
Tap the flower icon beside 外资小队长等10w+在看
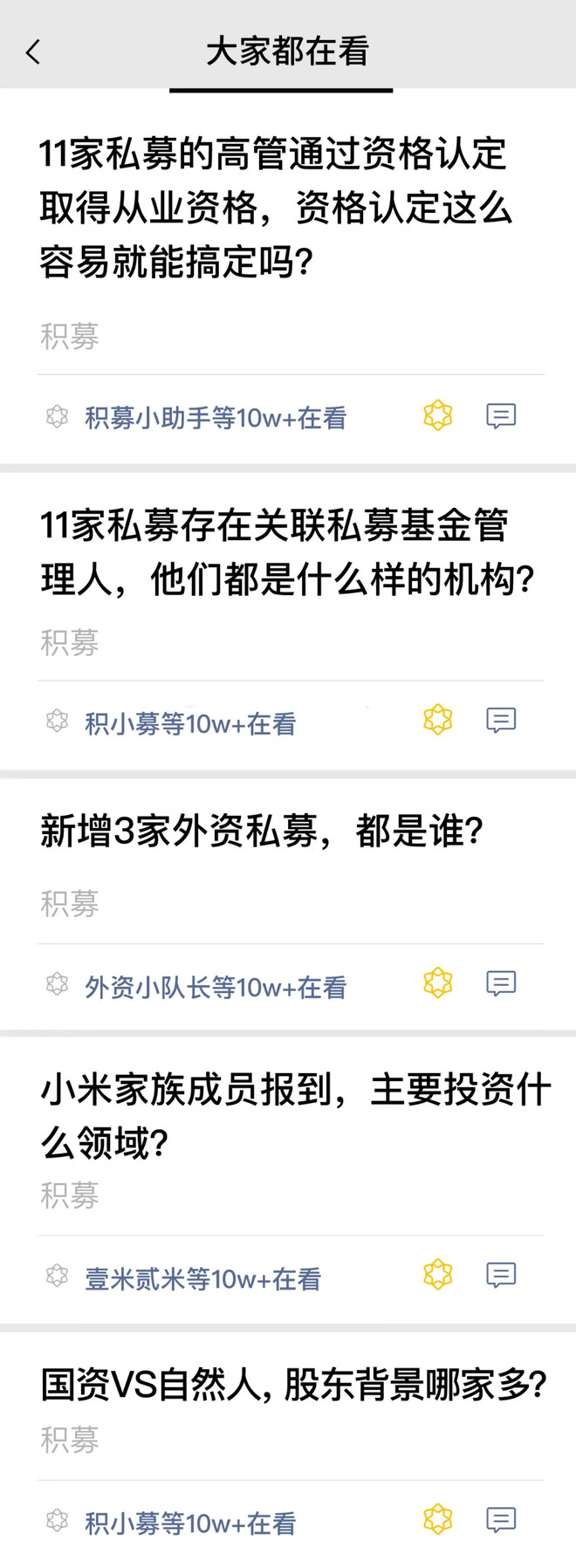(x=438, y=983)
